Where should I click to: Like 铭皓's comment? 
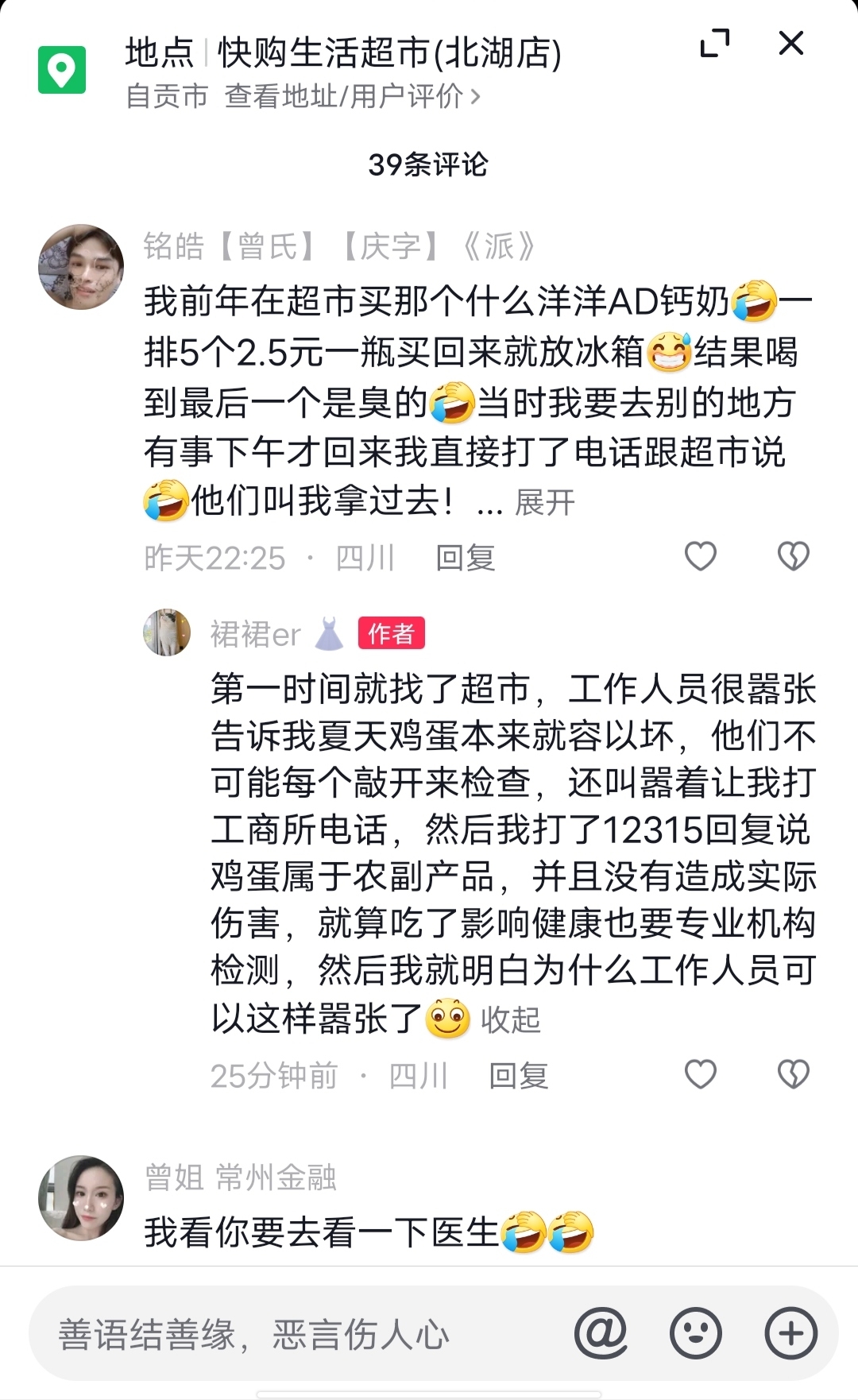pos(701,556)
